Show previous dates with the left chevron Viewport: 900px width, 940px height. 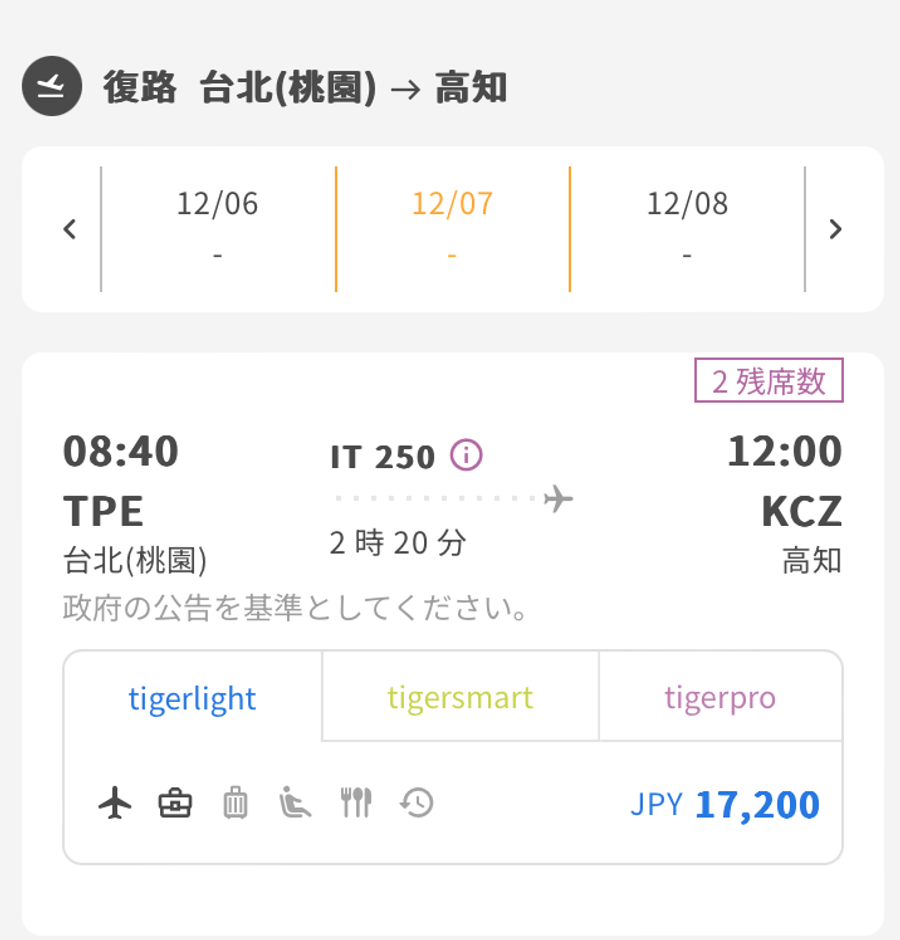pyautogui.click(x=69, y=228)
